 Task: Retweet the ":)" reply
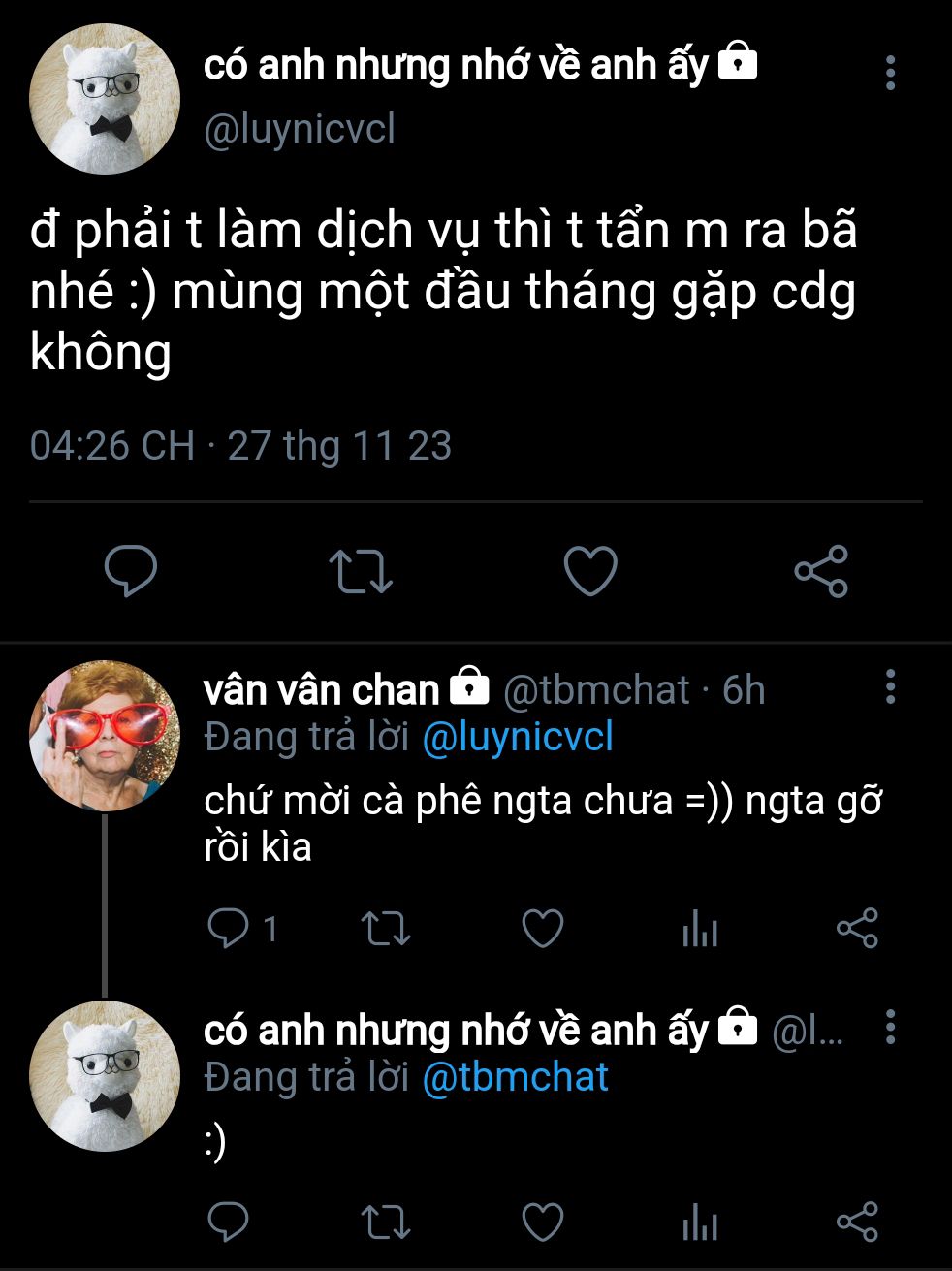386,1223
